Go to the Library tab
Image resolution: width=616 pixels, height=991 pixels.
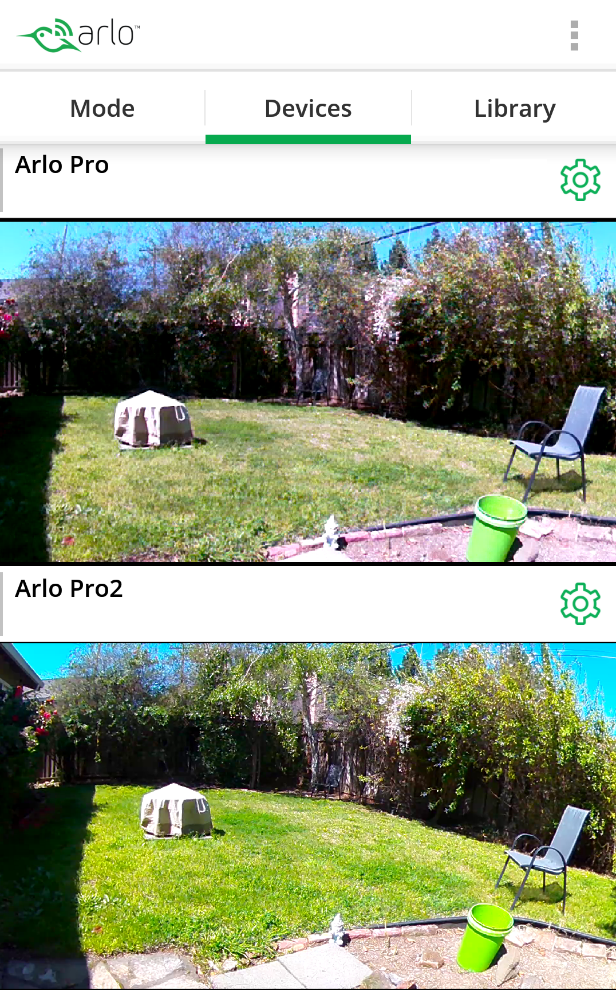[514, 108]
